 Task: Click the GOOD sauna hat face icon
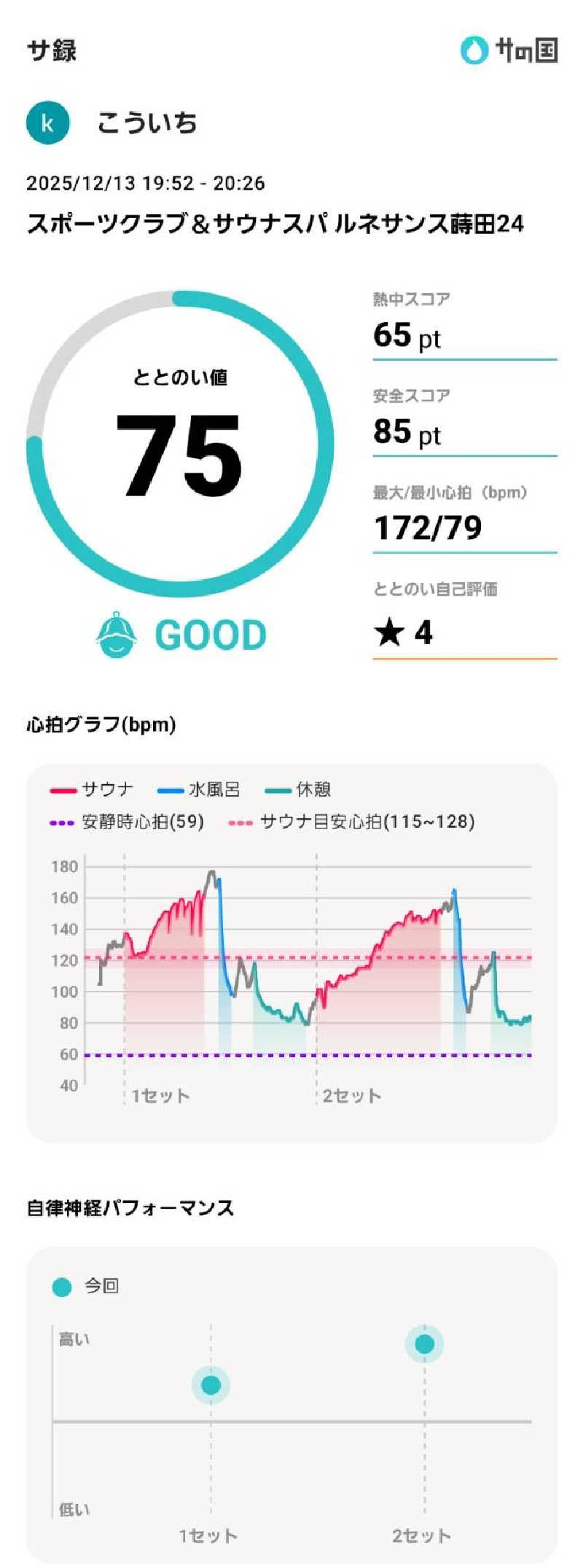click(x=117, y=635)
